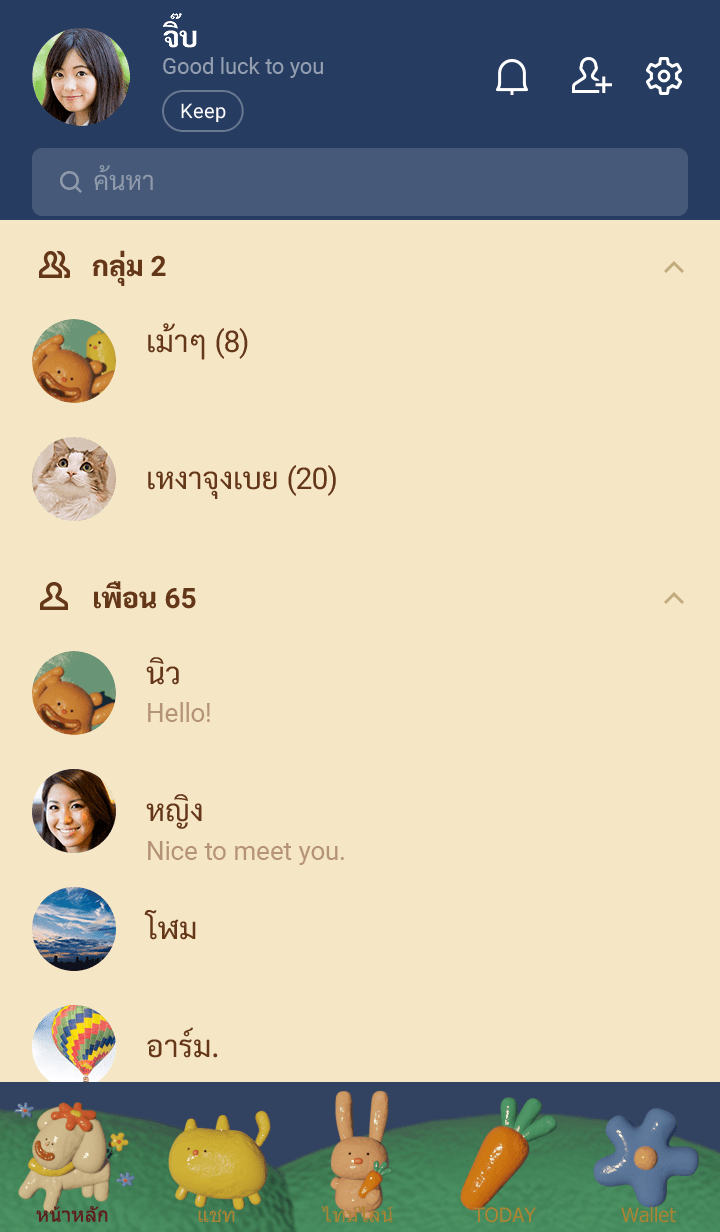Collapse the กลุ่ม 2 groups section
The height and width of the screenshot is (1232, 720).
tap(674, 267)
